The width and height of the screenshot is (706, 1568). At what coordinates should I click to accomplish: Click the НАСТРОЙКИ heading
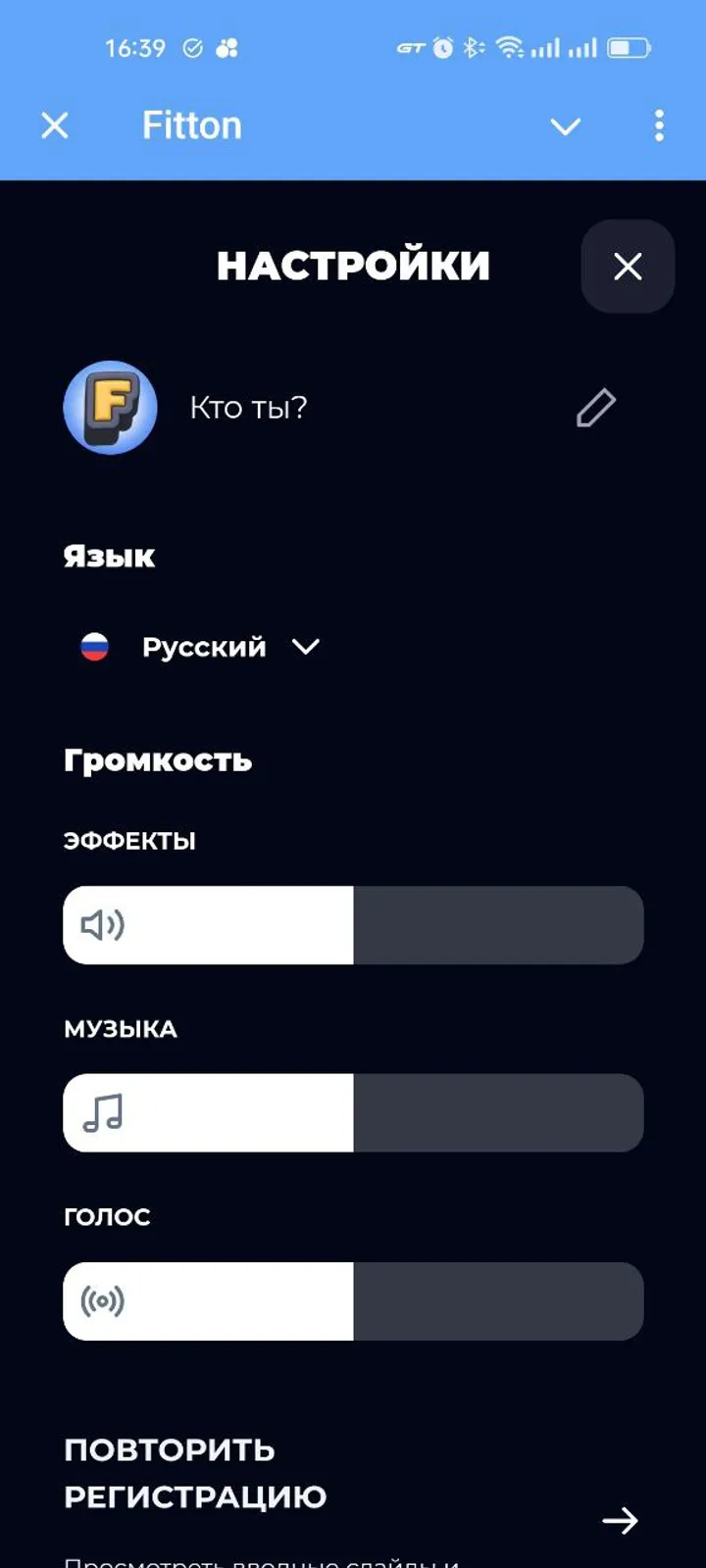coord(353,265)
